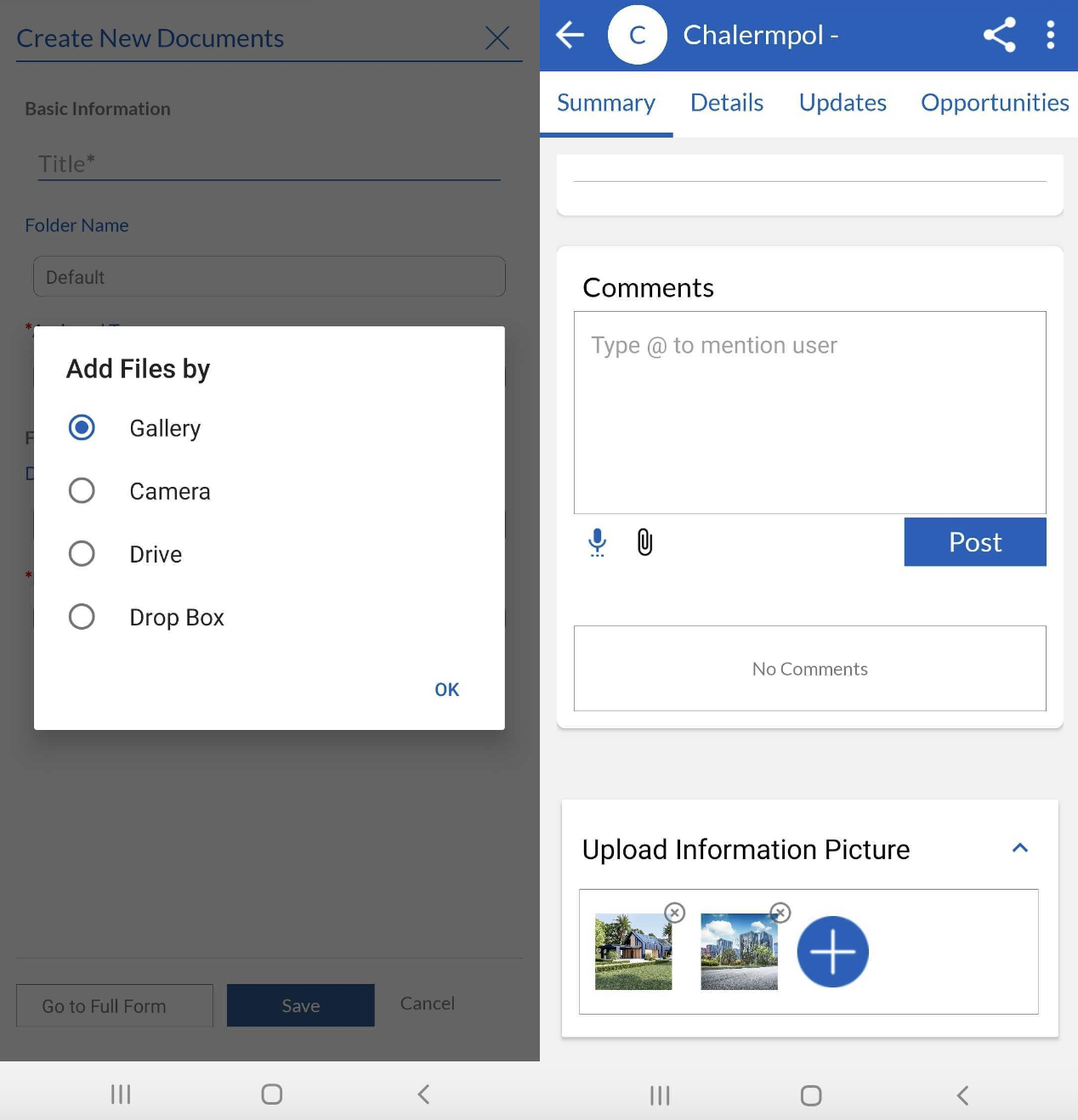Remove the house picture thumbnail
The image size is (1078, 1120).
(675, 913)
